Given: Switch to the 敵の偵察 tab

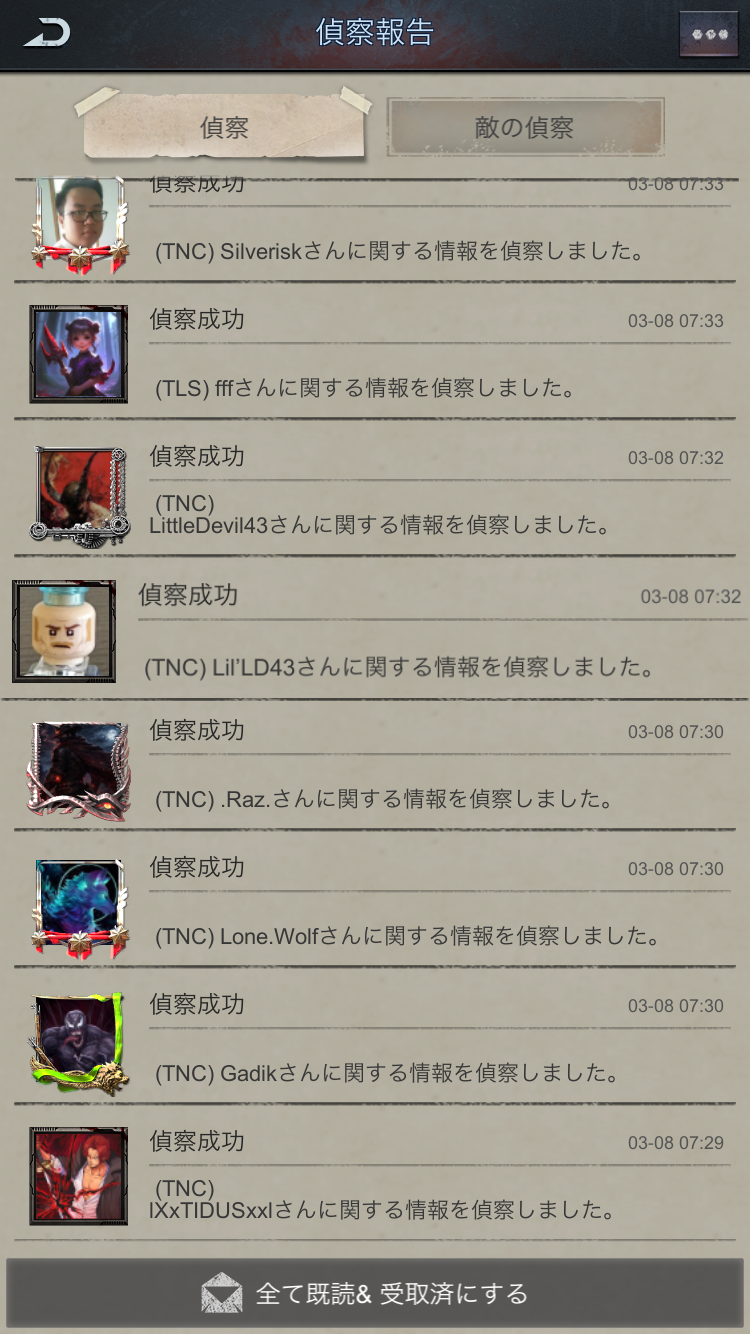Looking at the screenshot, I should tap(525, 127).
